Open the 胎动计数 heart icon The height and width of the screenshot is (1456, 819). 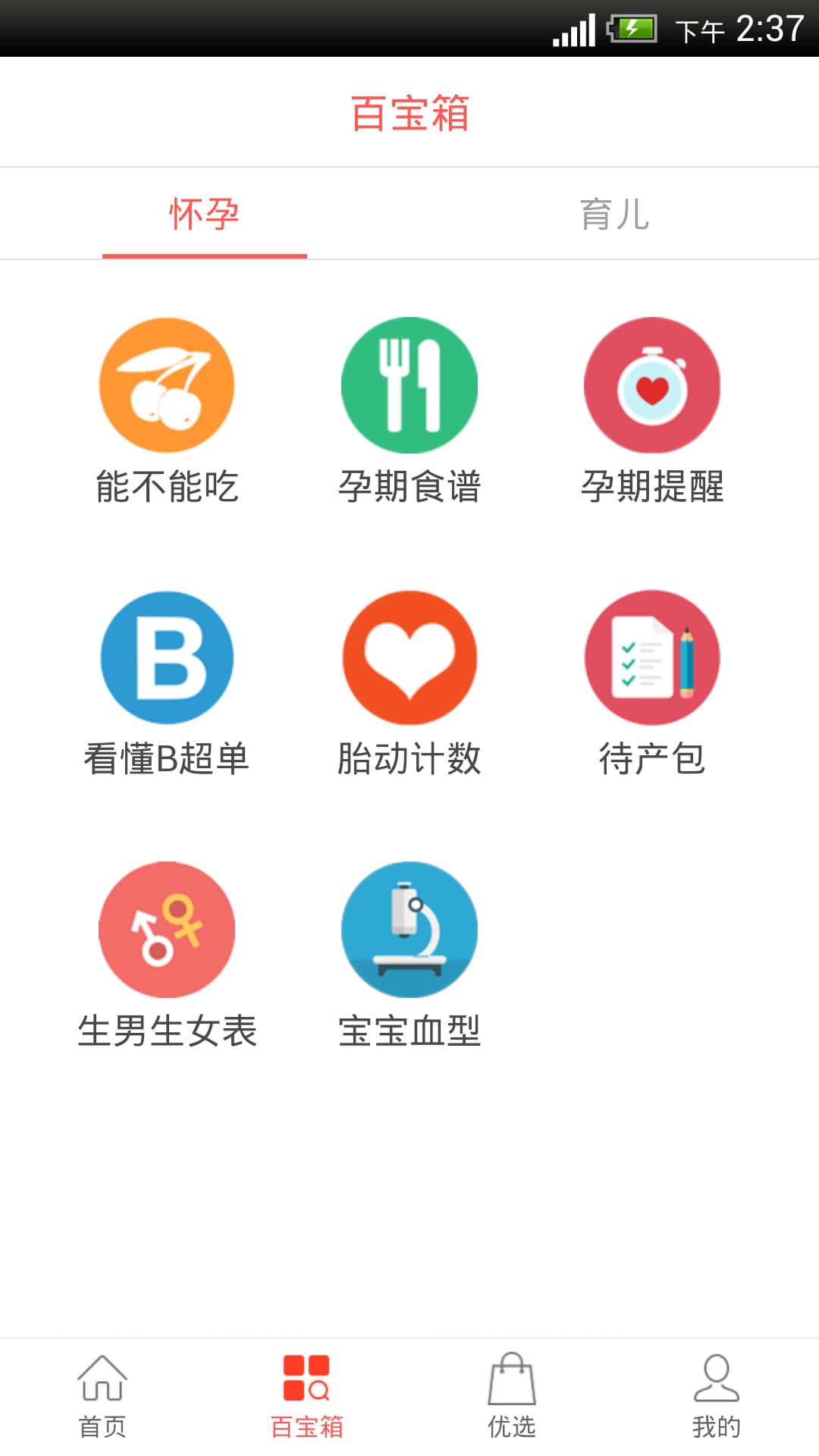click(x=409, y=657)
